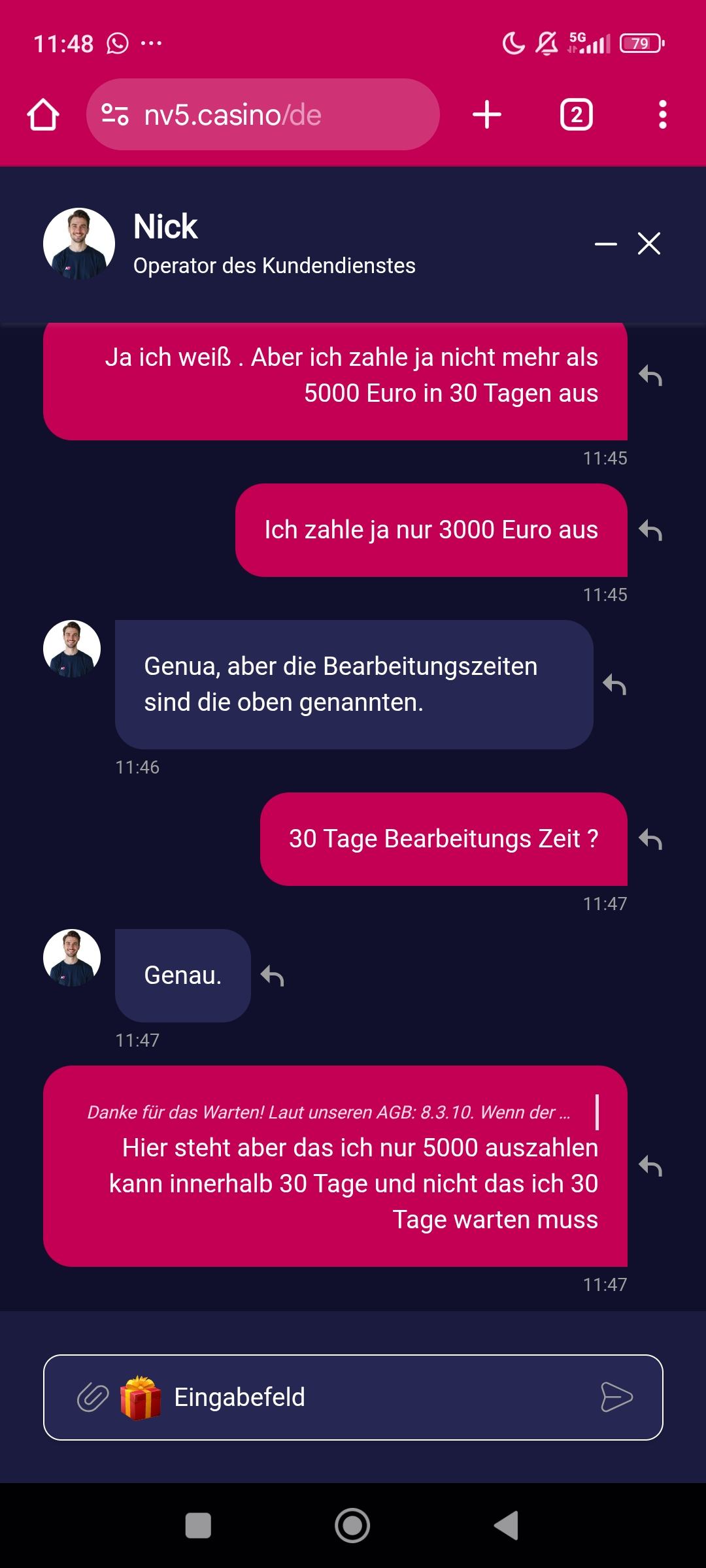Send the chat message
Screen dimensions: 706x1568
pos(616,1397)
